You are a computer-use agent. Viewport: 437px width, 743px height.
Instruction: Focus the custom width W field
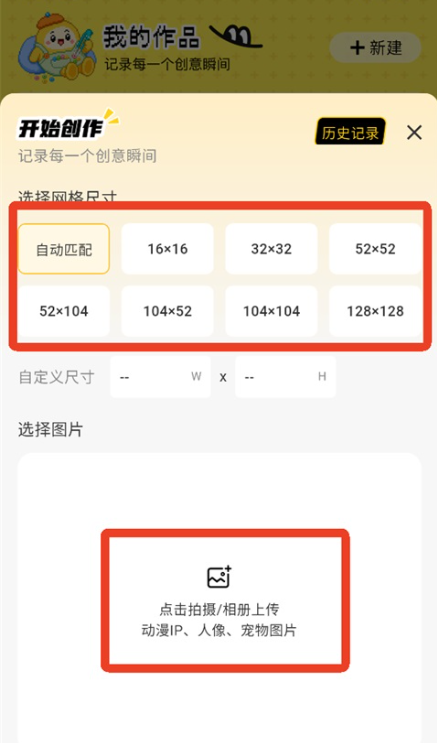160,377
